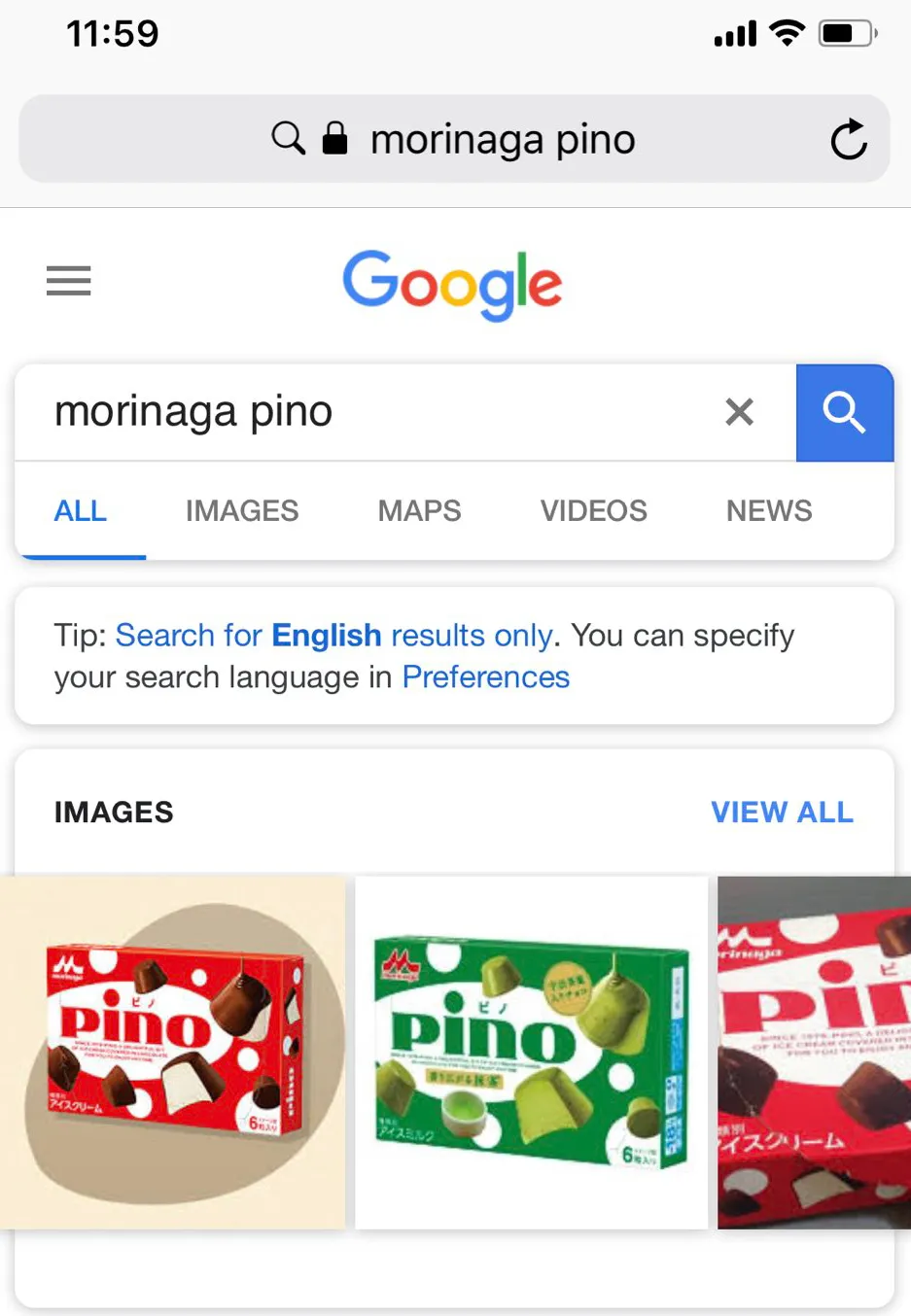The image size is (911, 1316).
Task: Tap the morinaga pino search field
Action: coord(369,412)
